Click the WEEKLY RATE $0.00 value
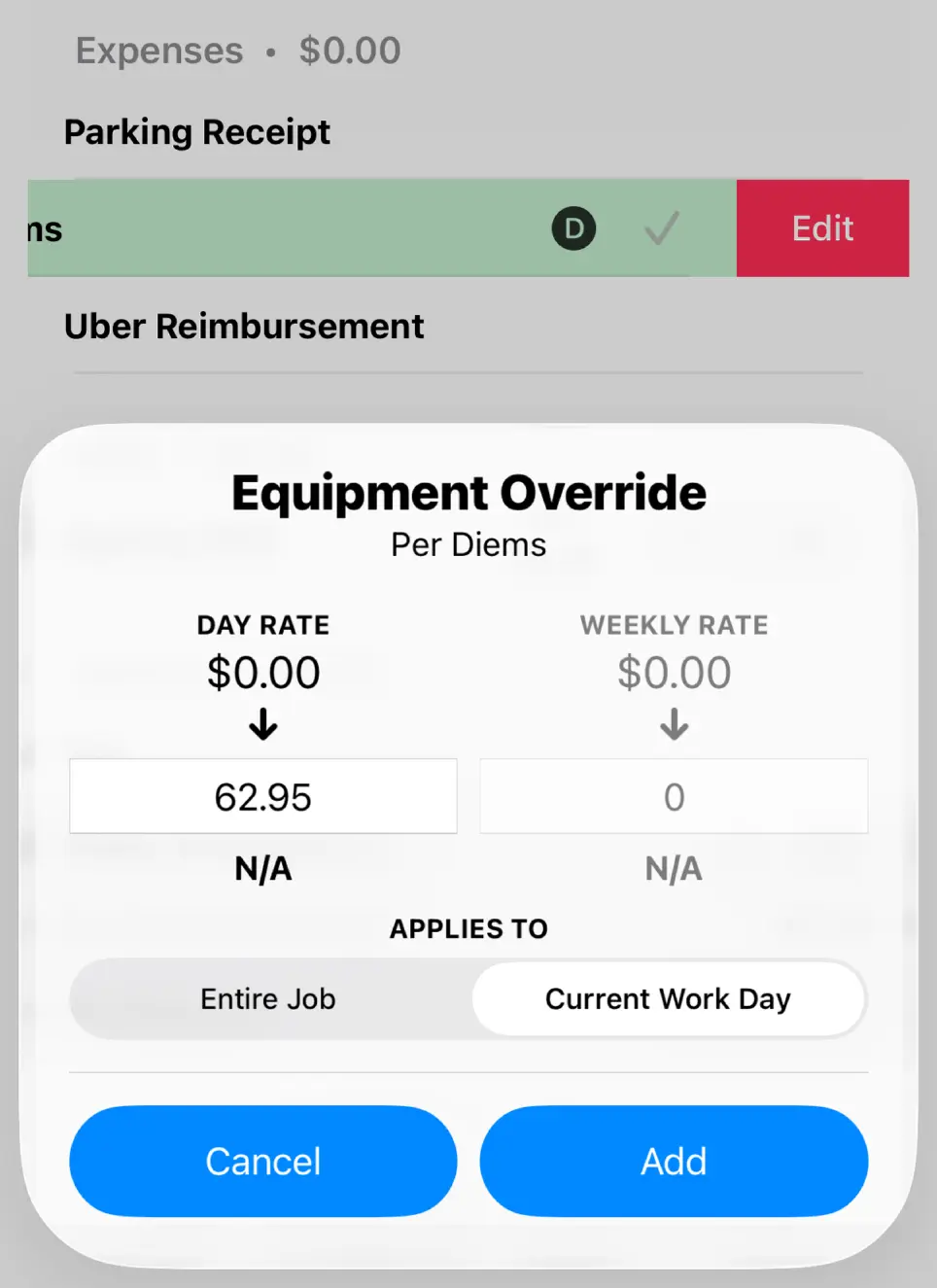937x1288 pixels. click(674, 672)
